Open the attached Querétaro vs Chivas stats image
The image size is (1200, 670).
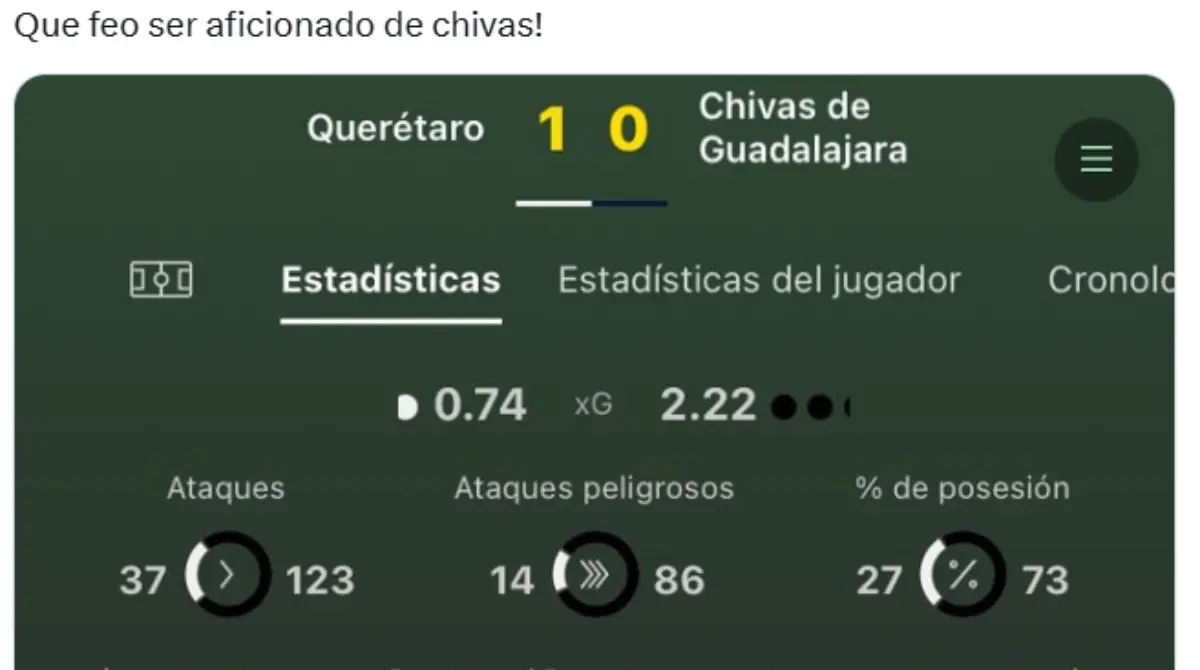[x=594, y=420]
